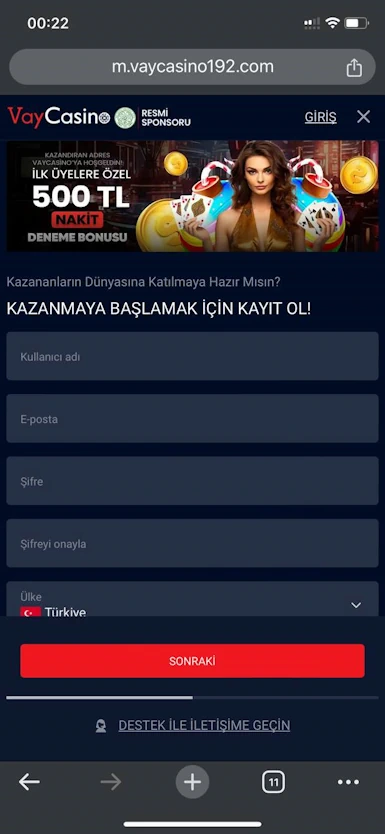View the 11 open browser tabs
This screenshot has height=834, width=385.
tap(273, 782)
